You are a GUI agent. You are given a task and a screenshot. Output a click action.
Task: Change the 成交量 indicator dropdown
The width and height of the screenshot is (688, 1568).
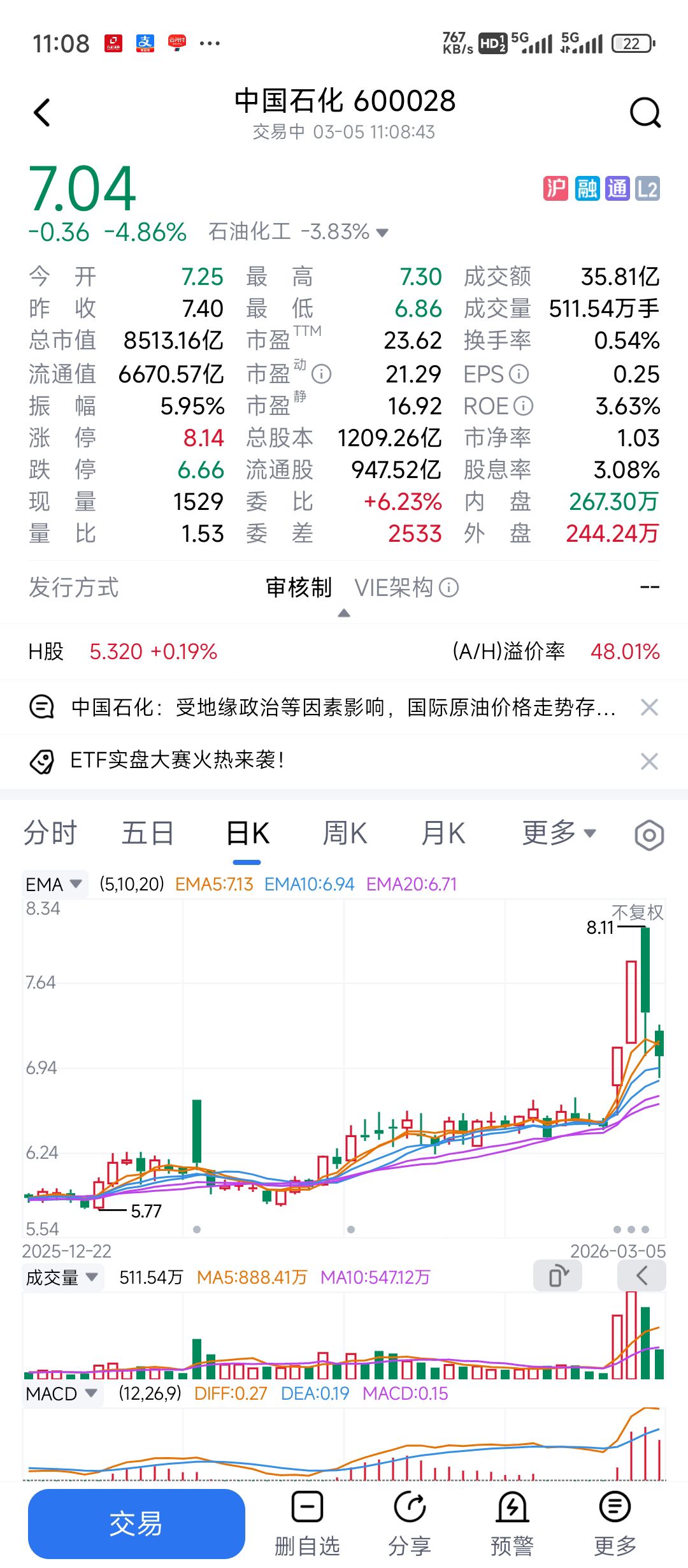pyautogui.click(x=62, y=1277)
